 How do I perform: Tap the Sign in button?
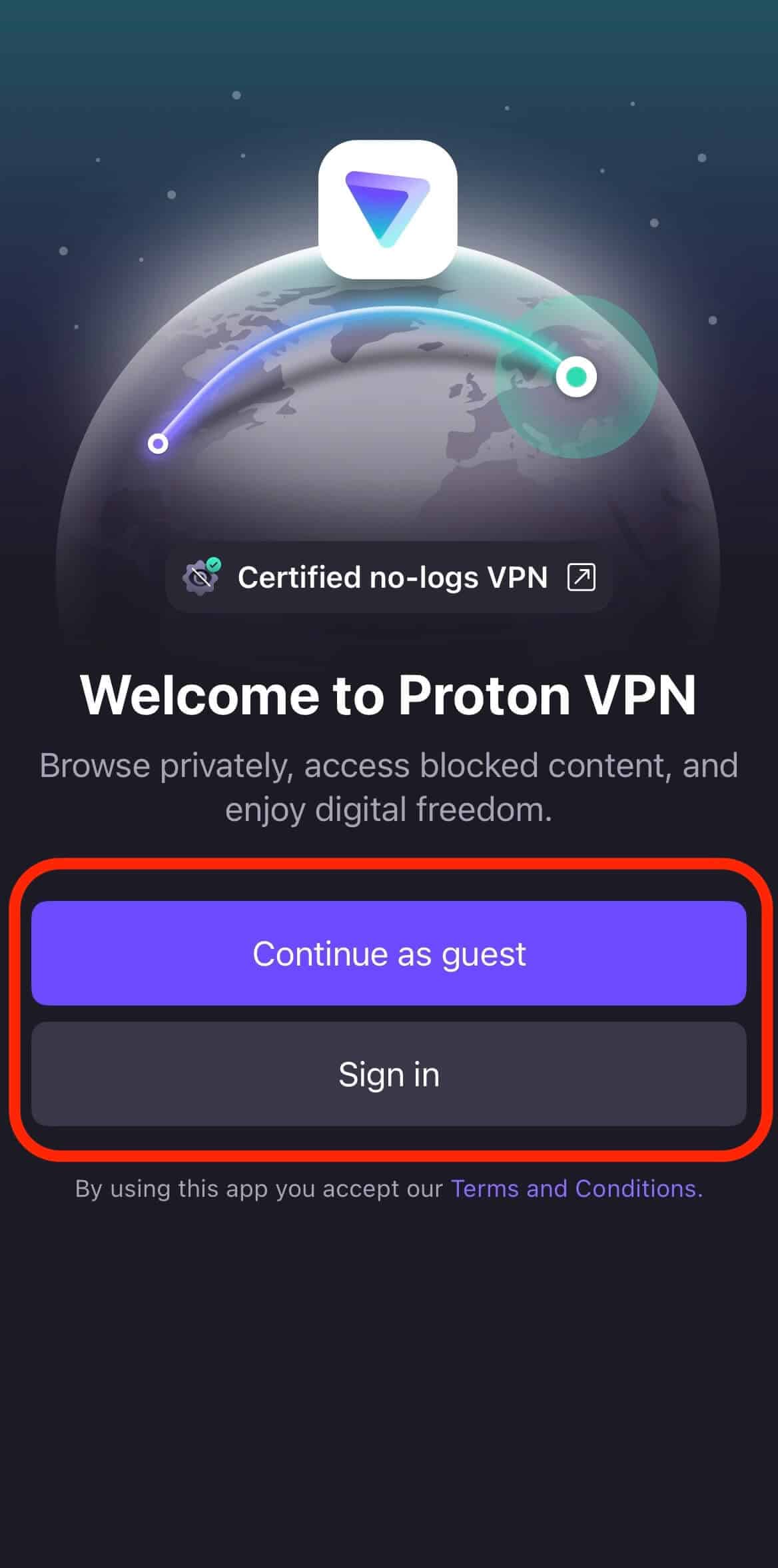(388, 1074)
